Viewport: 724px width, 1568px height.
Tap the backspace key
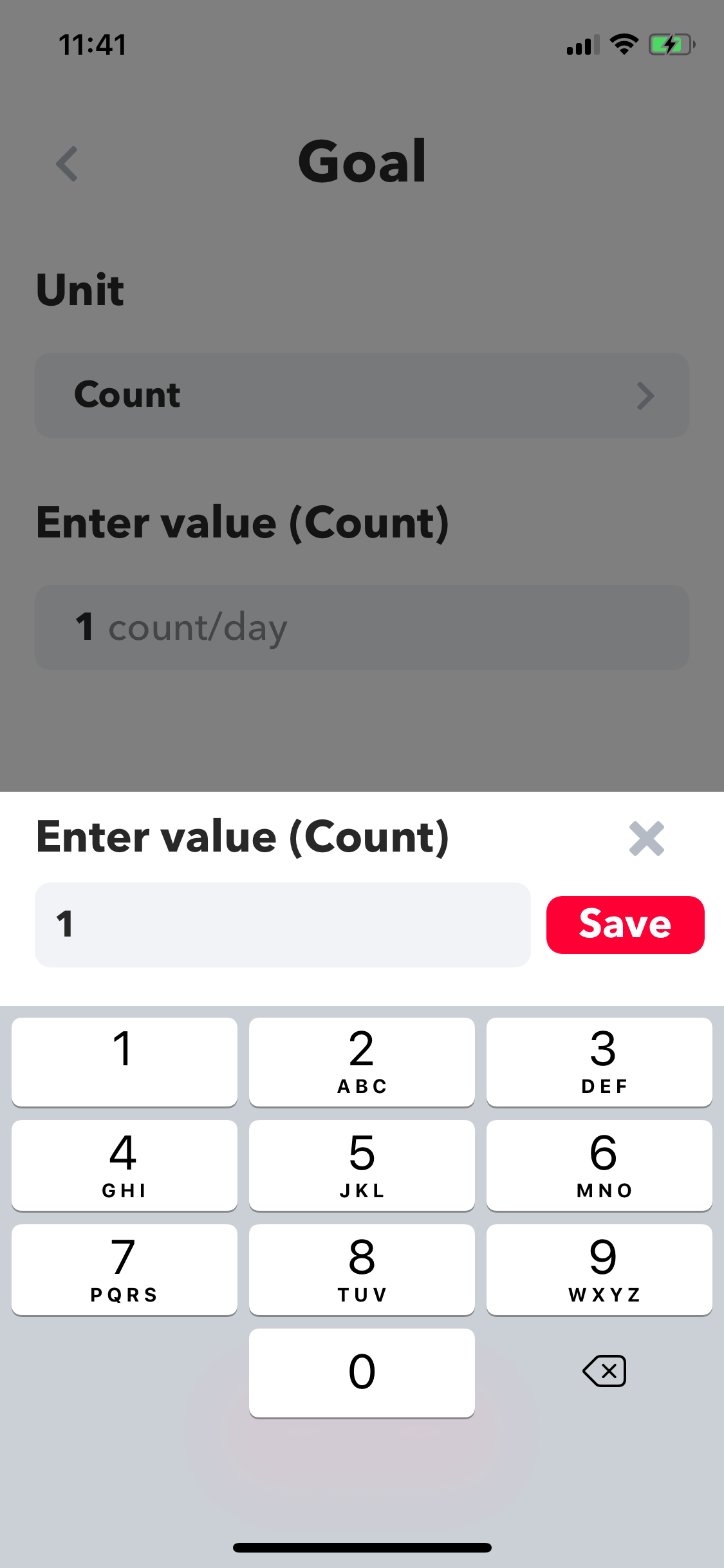[x=604, y=1371]
